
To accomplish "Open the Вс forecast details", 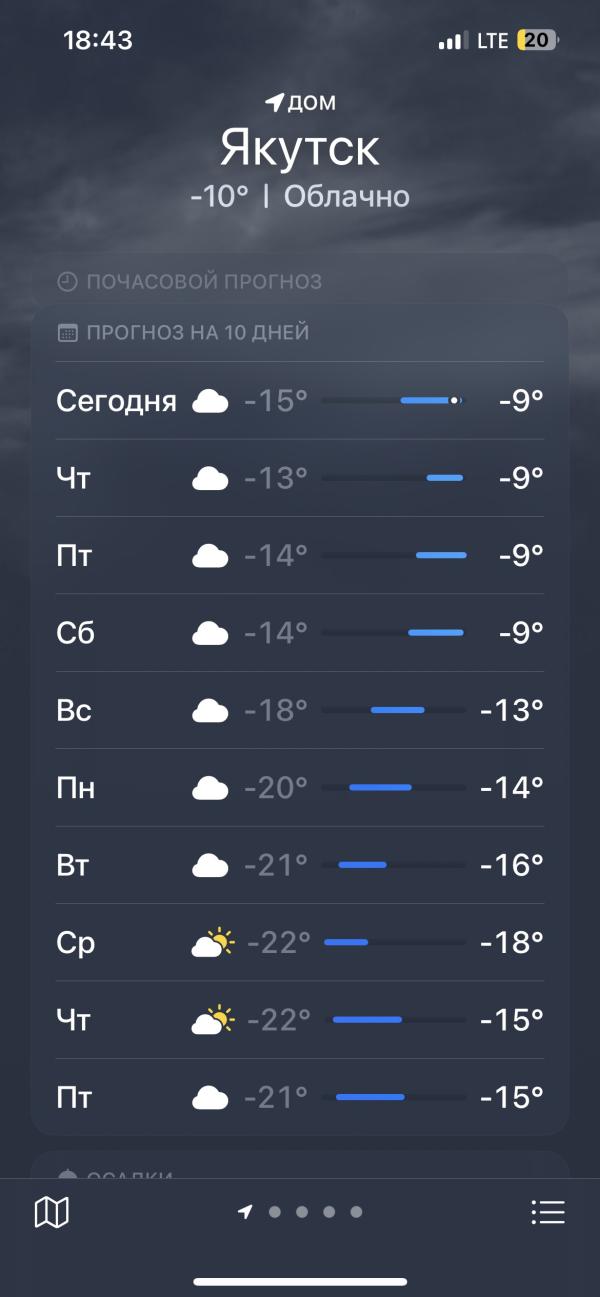I will click(300, 710).
